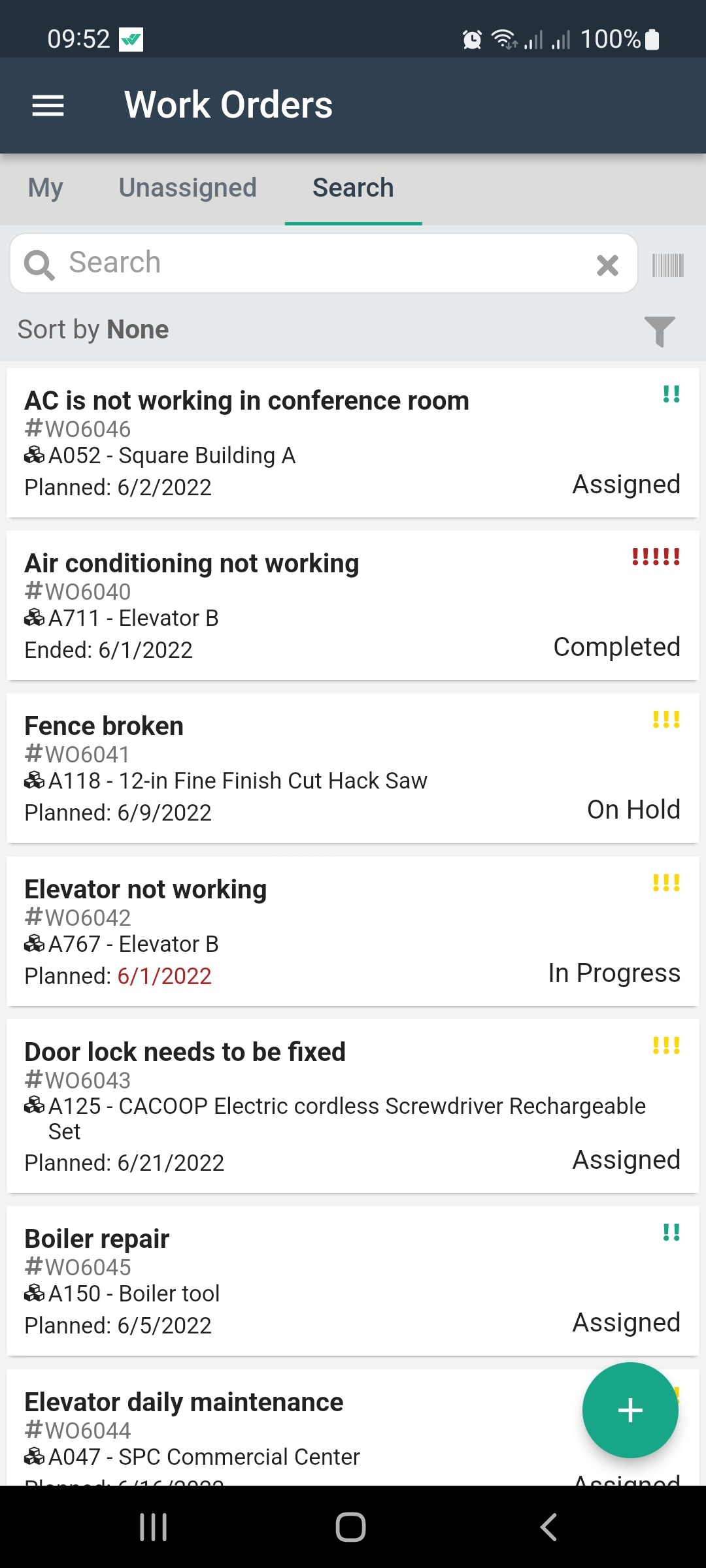Open the Search tab
Image resolution: width=706 pixels, height=1568 pixels.
click(x=353, y=188)
